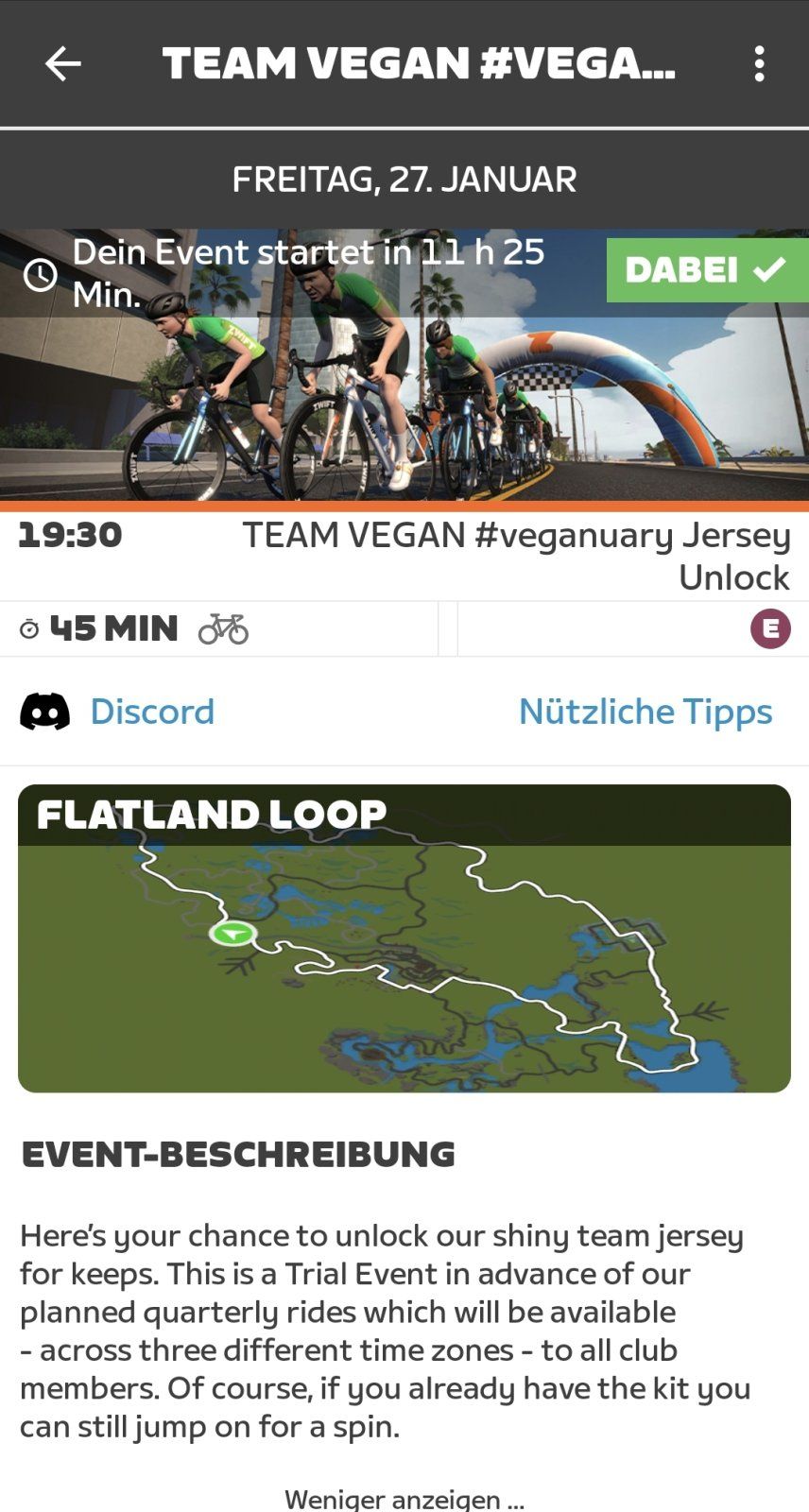Select the FREITAG, 27. JANUAR date header
The image size is (809, 1512).
(x=404, y=179)
